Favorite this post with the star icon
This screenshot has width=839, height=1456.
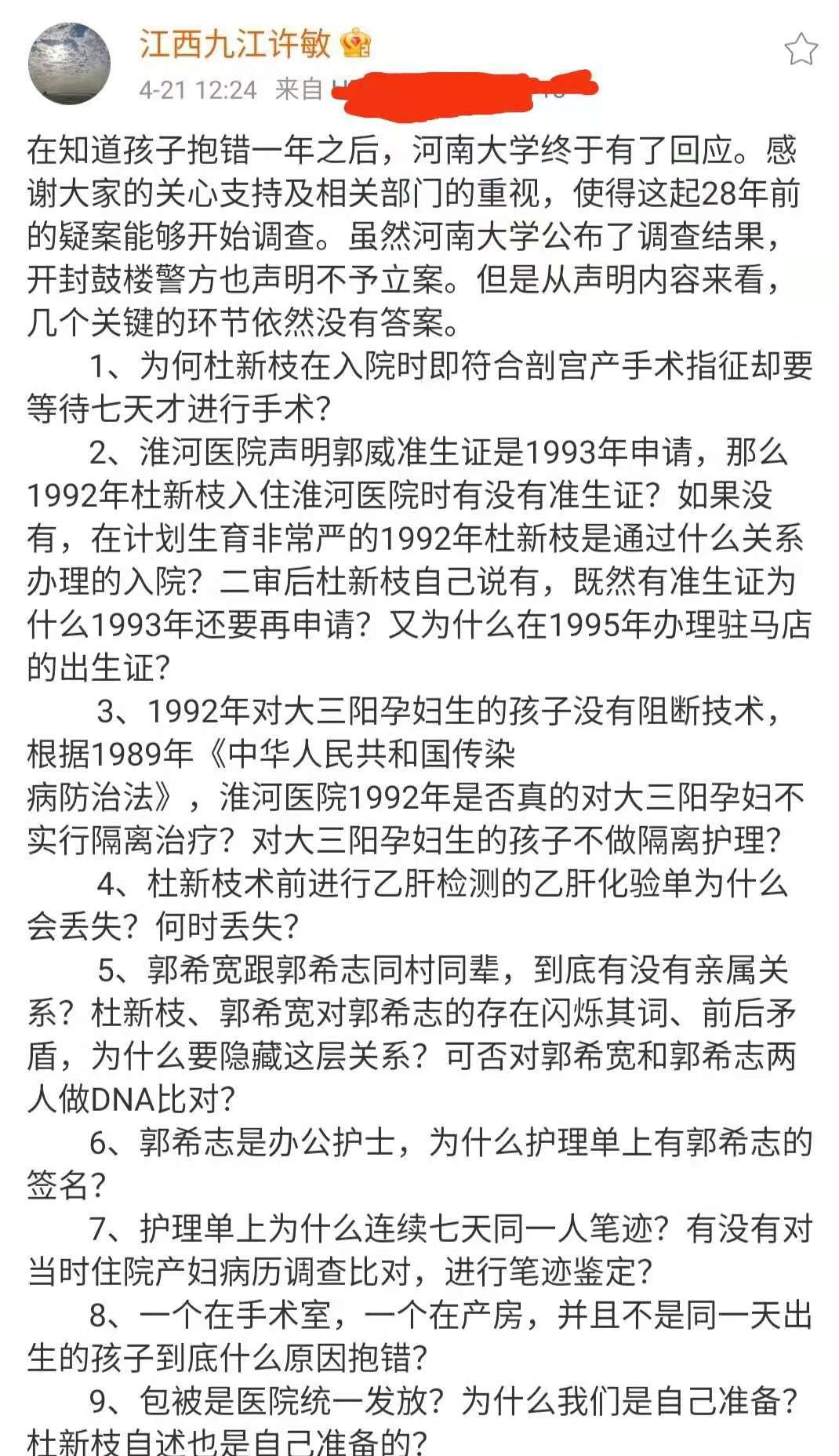(x=801, y=49)
